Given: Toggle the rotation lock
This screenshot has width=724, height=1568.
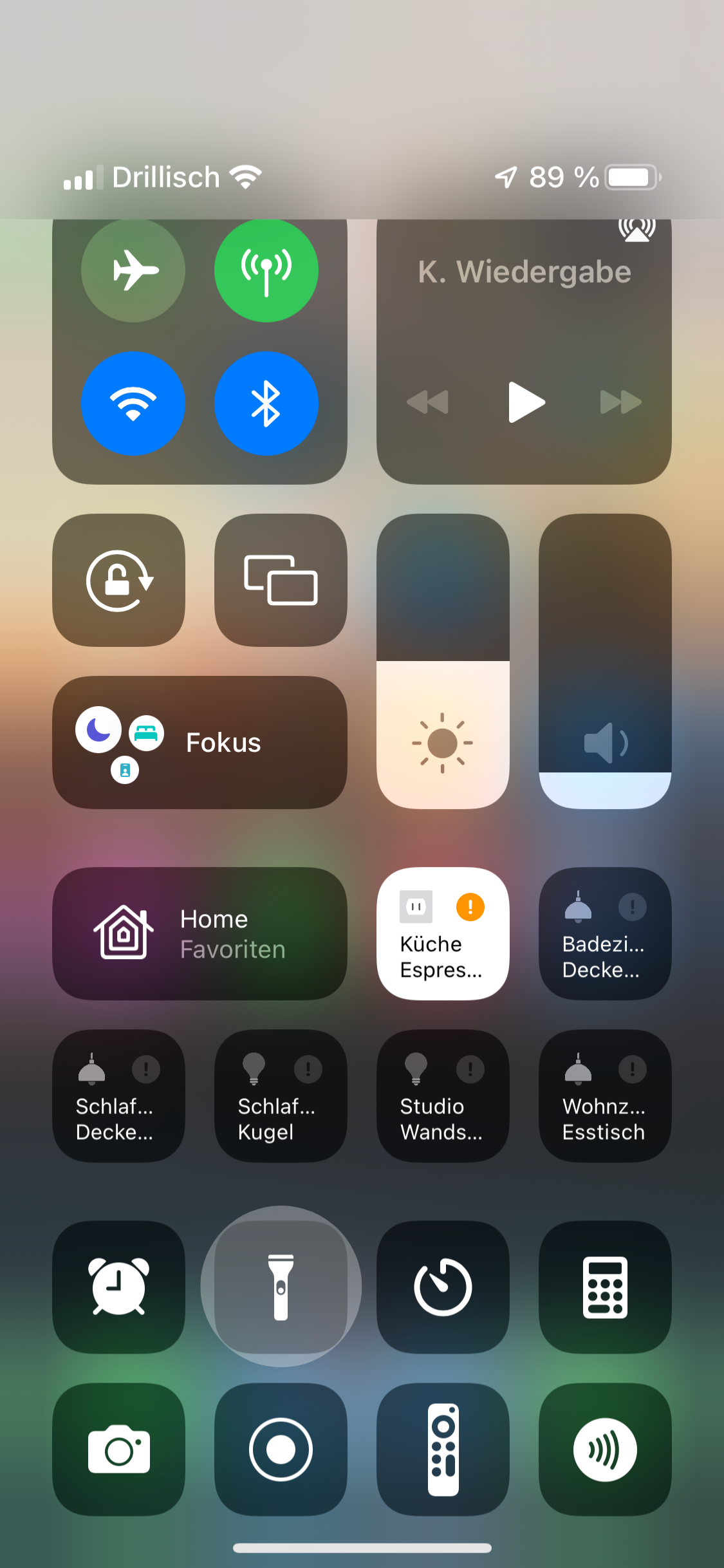Looking at the screenshot, I should 119,580.
